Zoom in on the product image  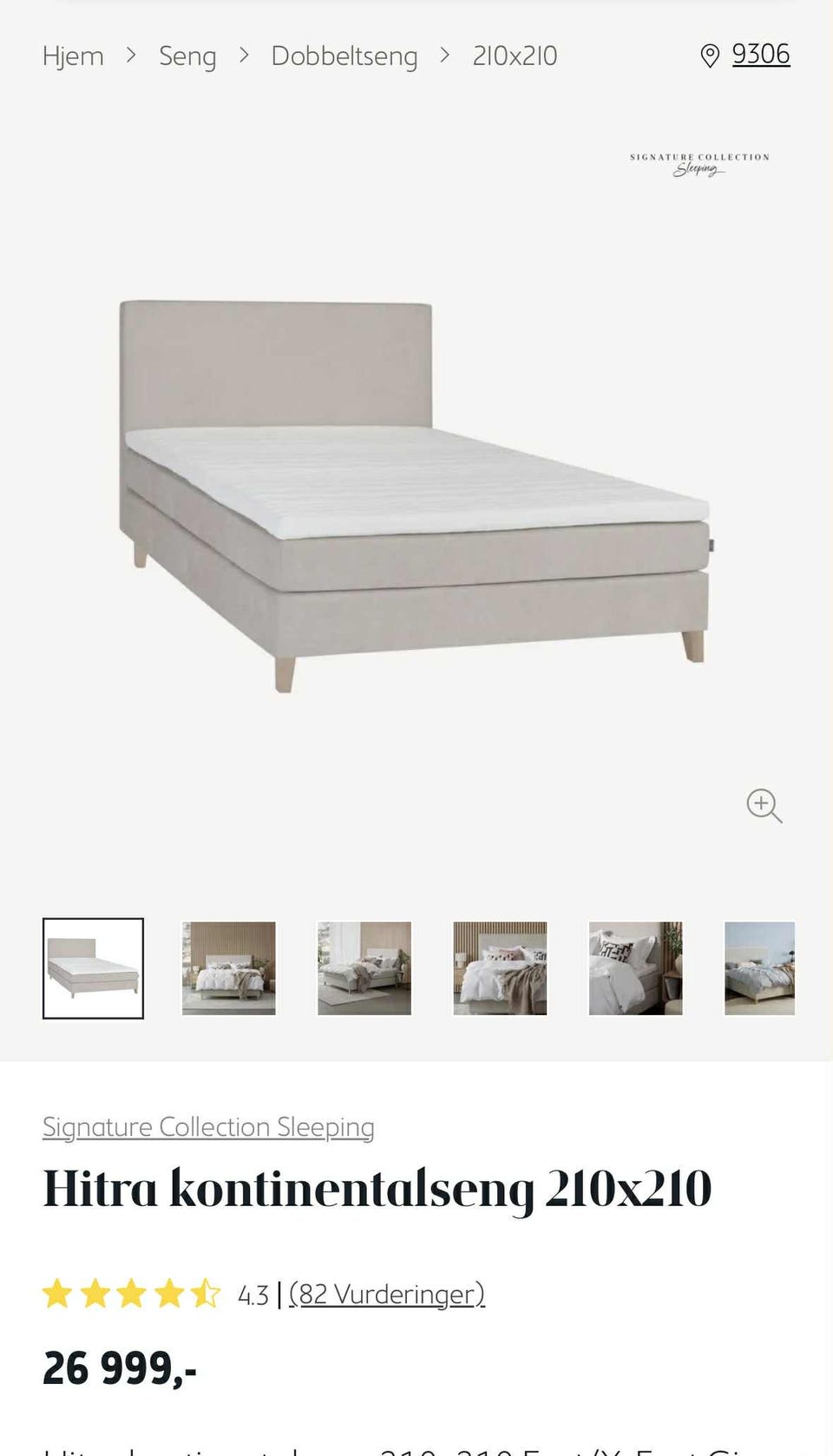tap(764, 805)
